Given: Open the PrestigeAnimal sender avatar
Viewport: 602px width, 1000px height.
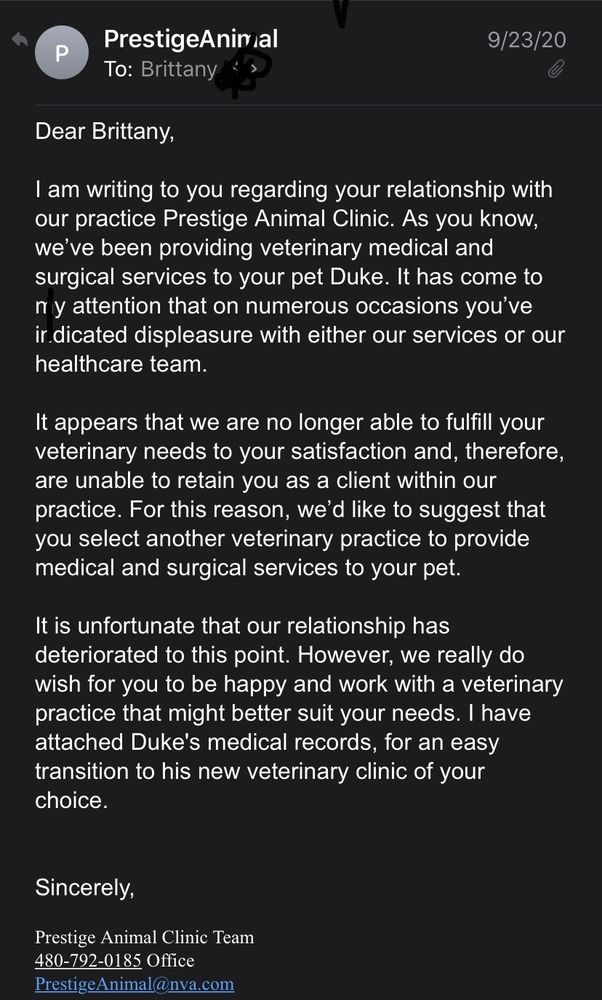Looking at the screenshot, I should (61, 53).
